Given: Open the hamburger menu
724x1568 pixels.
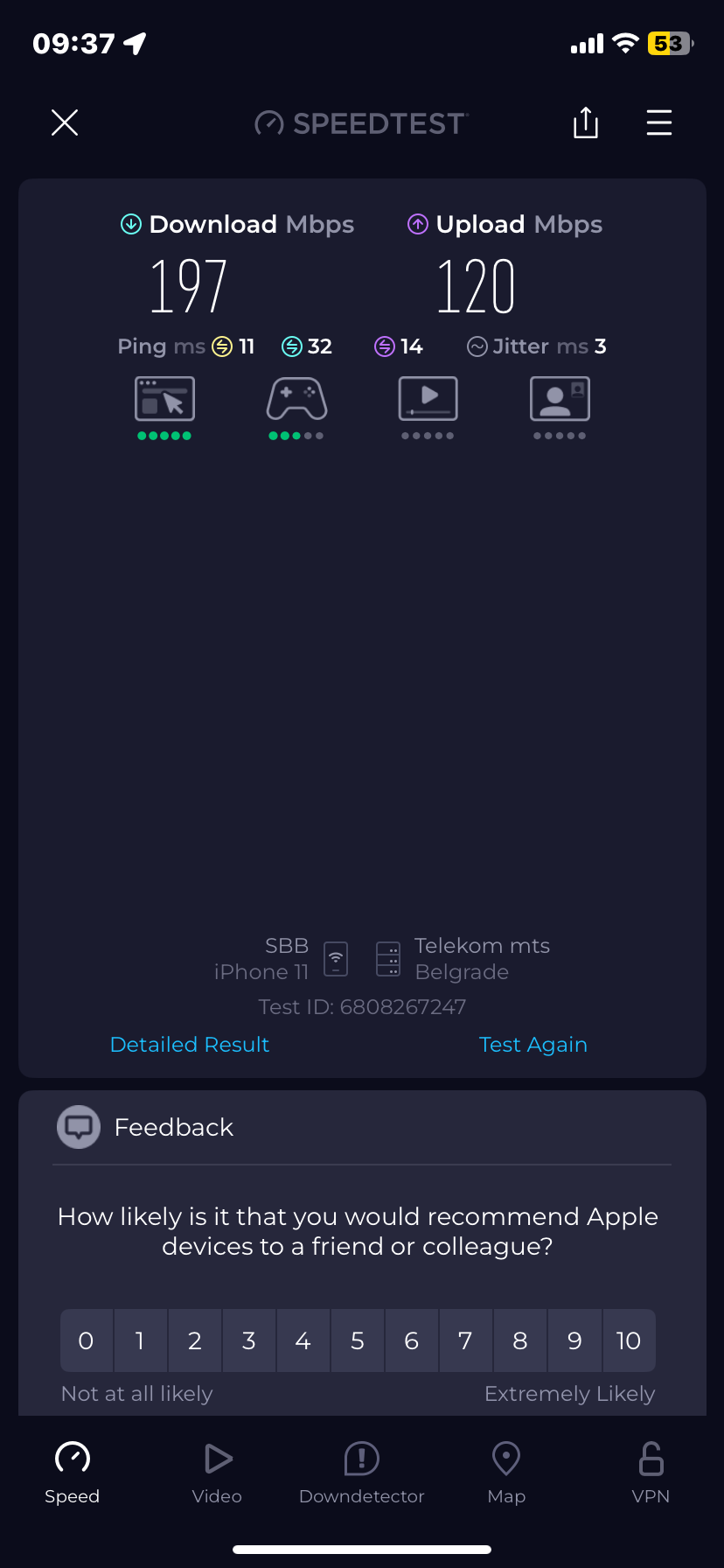Looking at the screenshot, I should 658,122.
